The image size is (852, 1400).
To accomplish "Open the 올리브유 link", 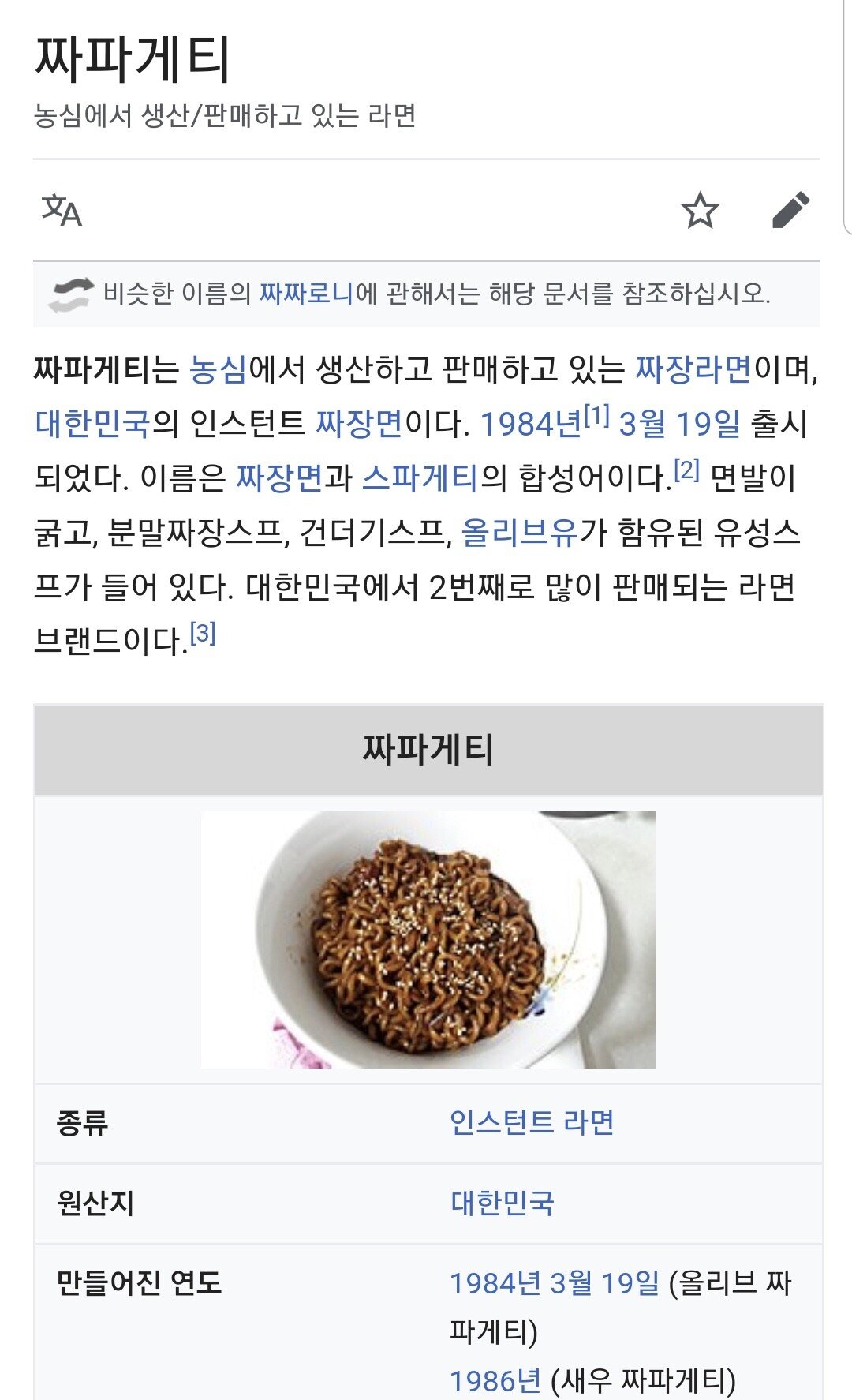I will pyautogui.click(x=519, y=533).
